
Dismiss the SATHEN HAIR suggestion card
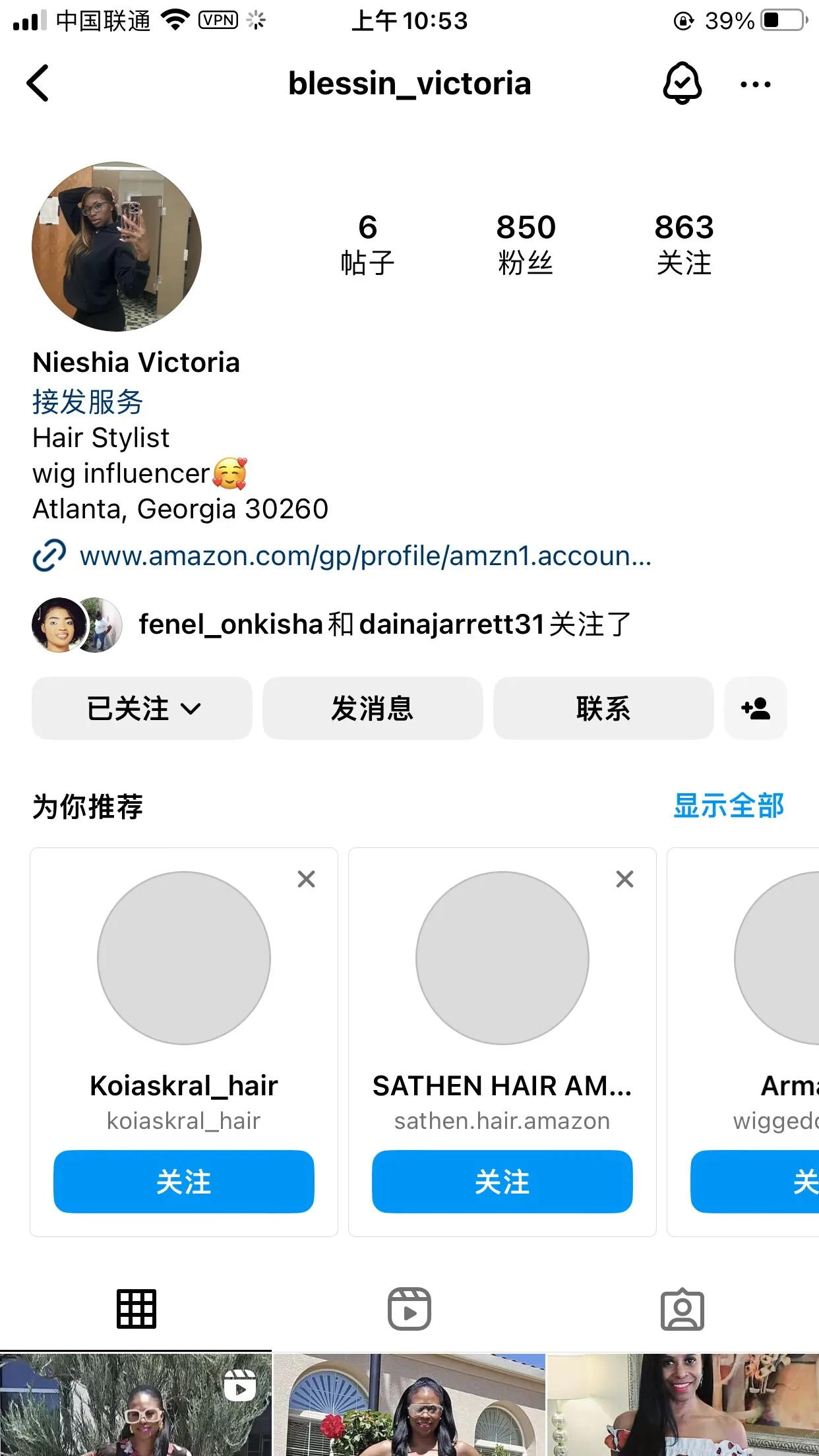pyautogui.click(x=624, y=879)
